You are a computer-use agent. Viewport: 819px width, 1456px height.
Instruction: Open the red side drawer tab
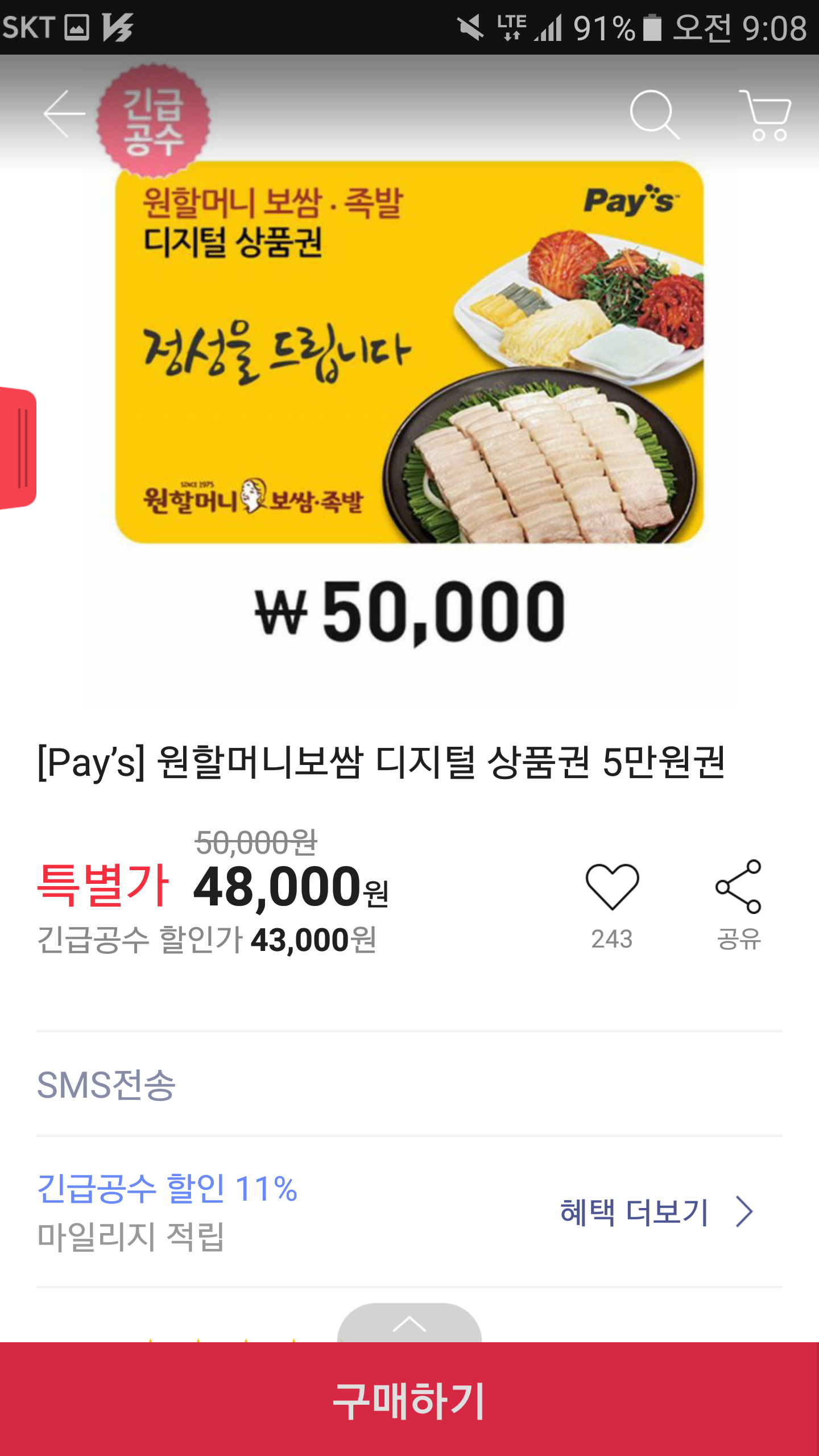18,448
